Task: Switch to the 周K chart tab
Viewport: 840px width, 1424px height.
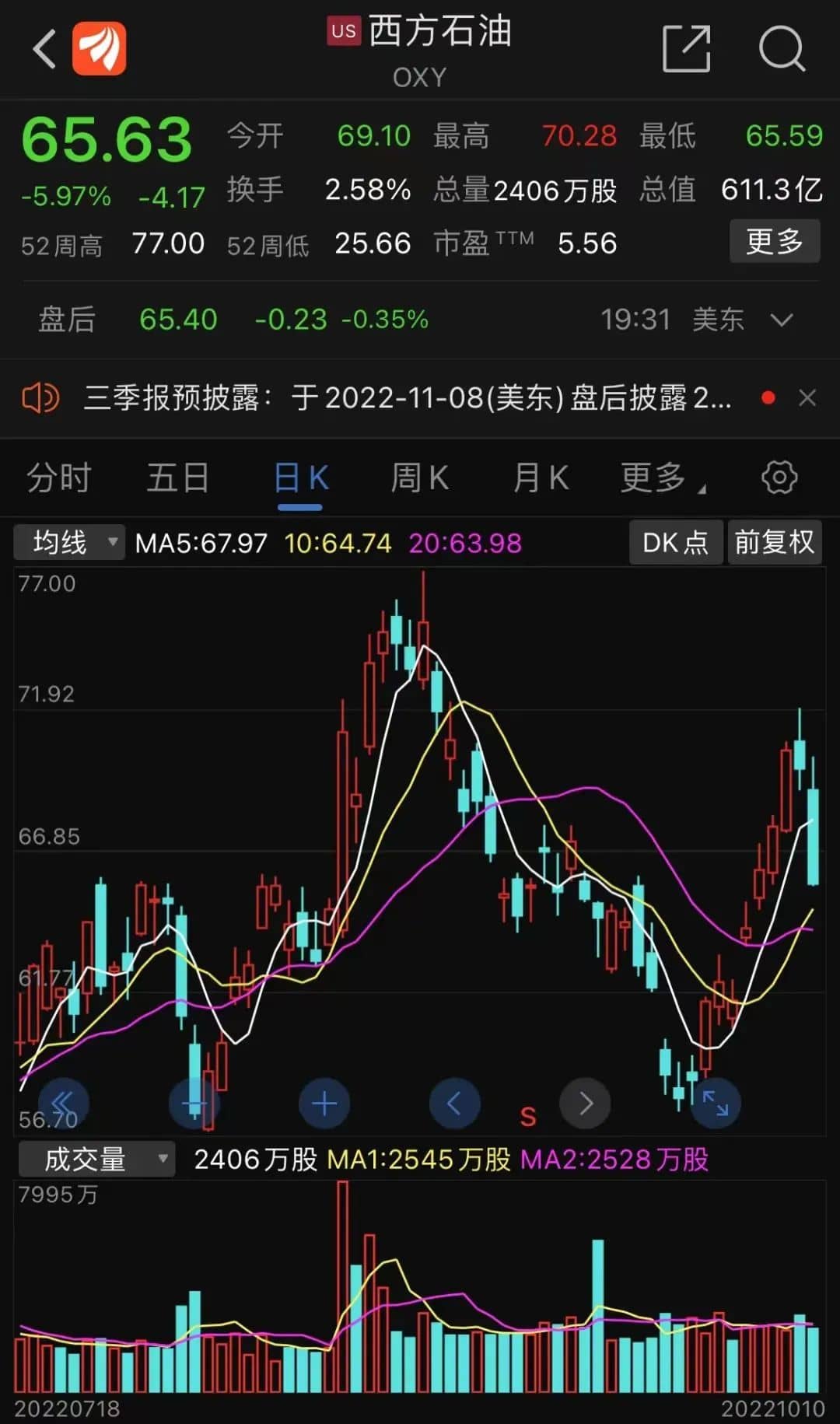Action: point(420,478)
